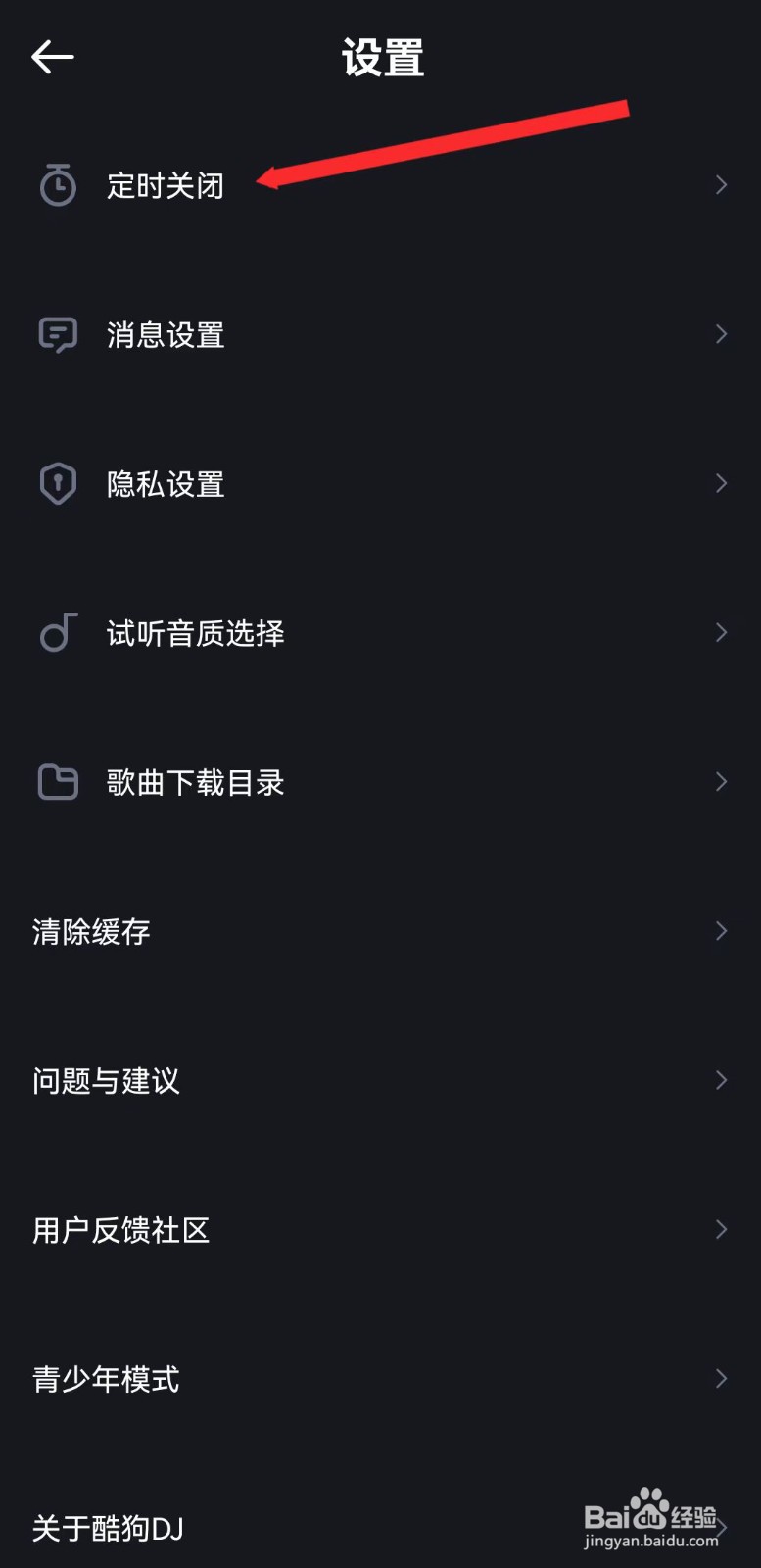Tap 清除缓存 to clear cache
This screenshot has width=761, height=1568.
point(91,931)
